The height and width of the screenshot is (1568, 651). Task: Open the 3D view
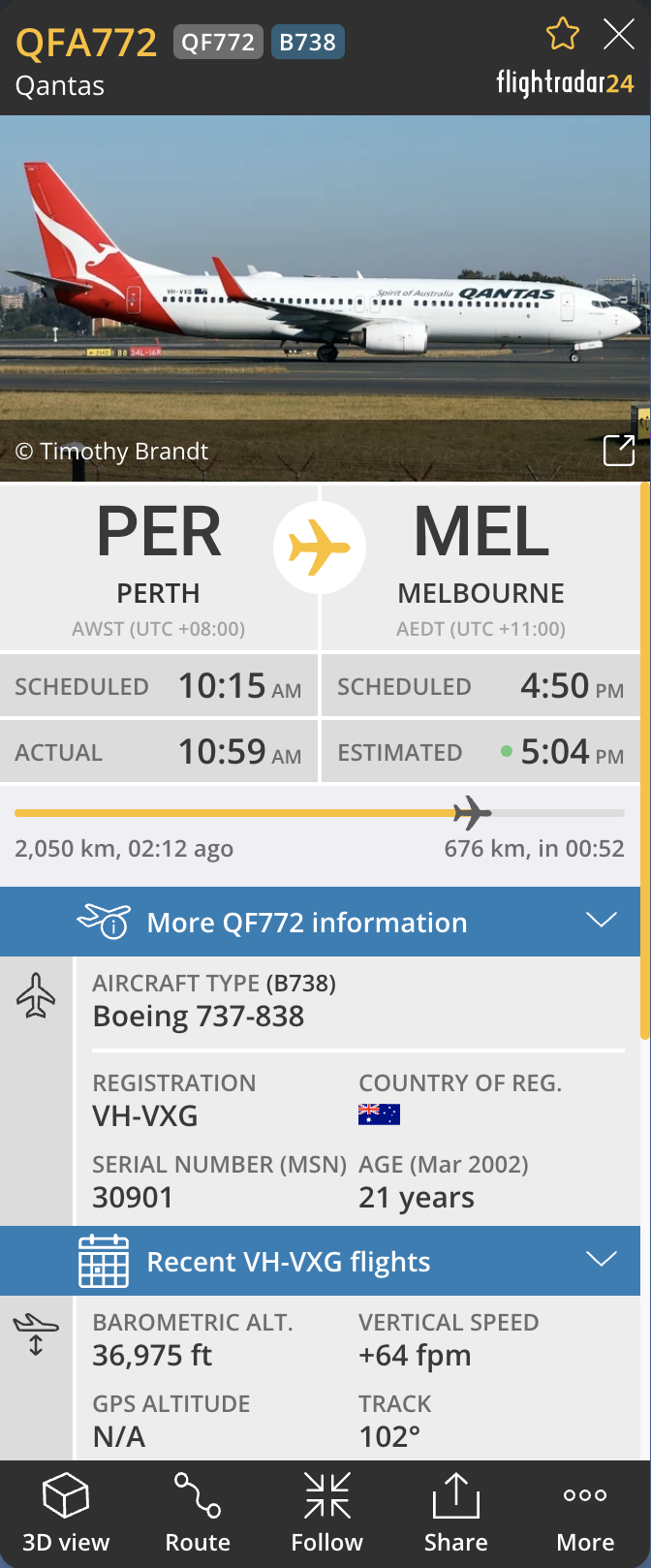tap(66, 1514)
